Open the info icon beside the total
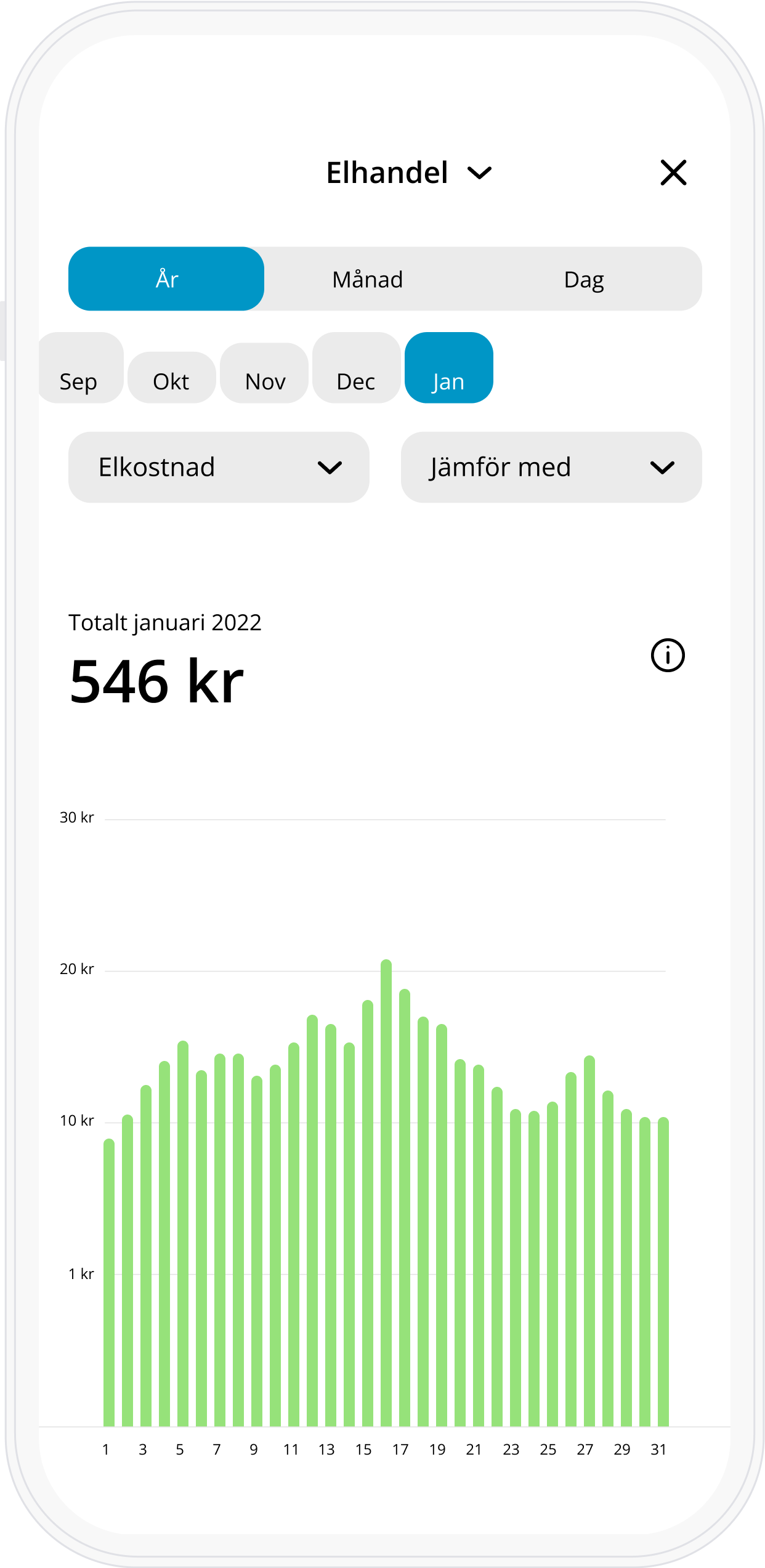This screenshot has height=1568, width=765. pyautogui.click(x=668, y=655)
